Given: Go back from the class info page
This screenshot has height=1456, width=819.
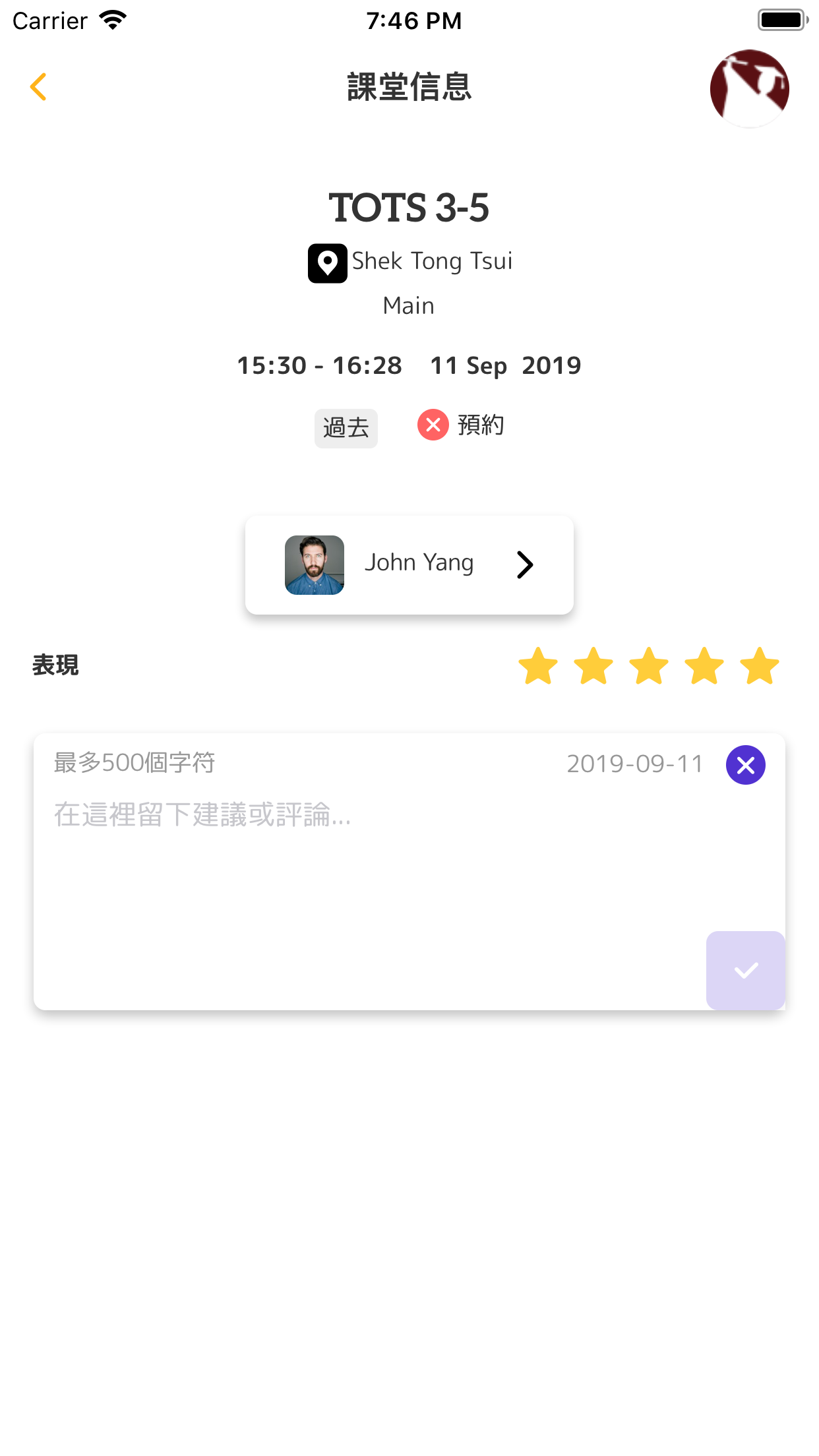Looking at the screenshot, I should click(x=39, y=87).
